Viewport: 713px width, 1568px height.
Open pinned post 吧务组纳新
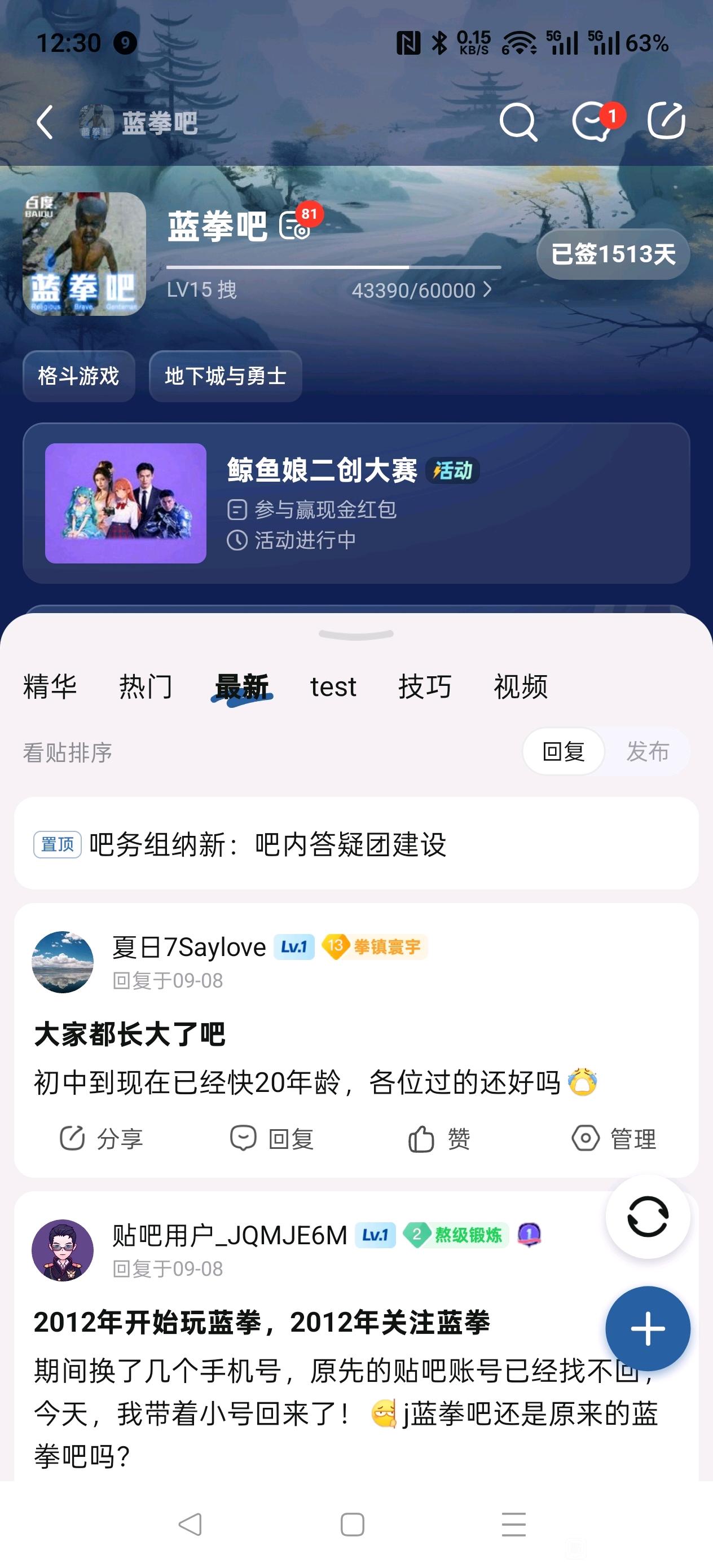point(356,844)
